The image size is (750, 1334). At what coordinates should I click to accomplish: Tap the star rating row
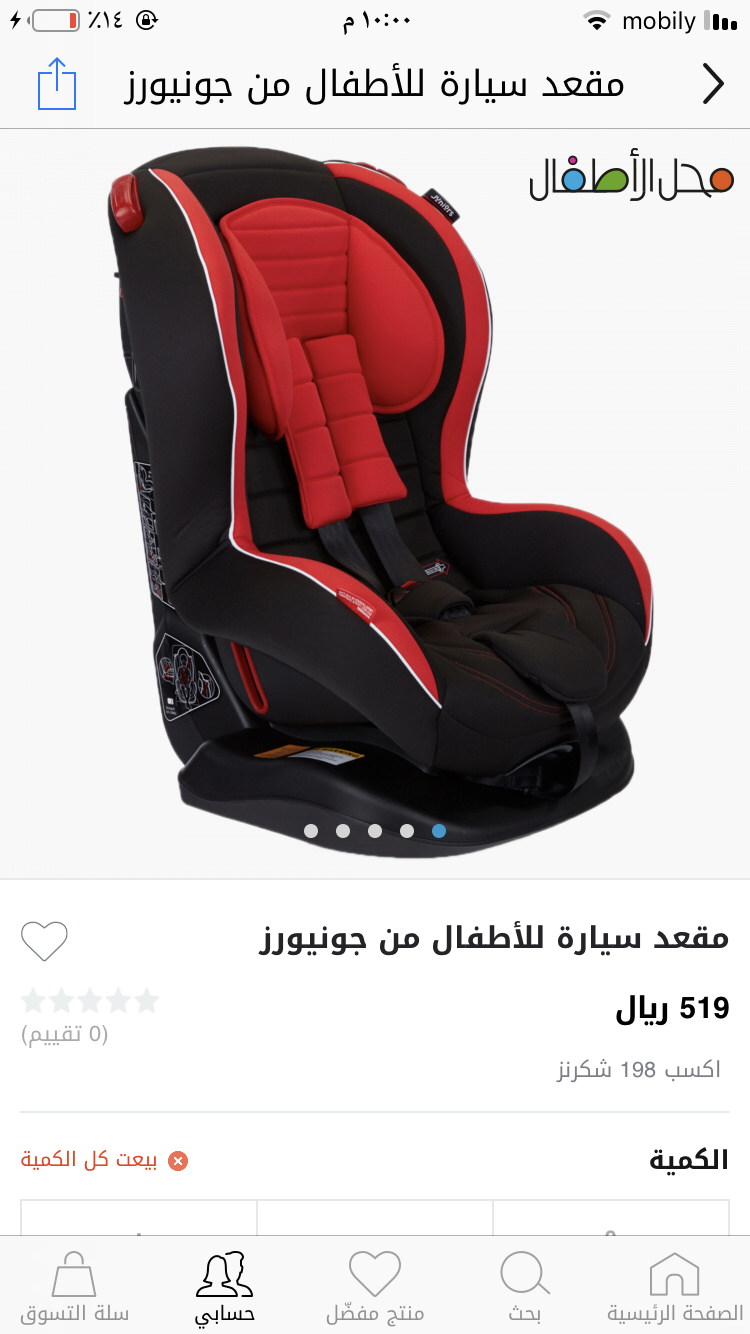click(90, 1000)
